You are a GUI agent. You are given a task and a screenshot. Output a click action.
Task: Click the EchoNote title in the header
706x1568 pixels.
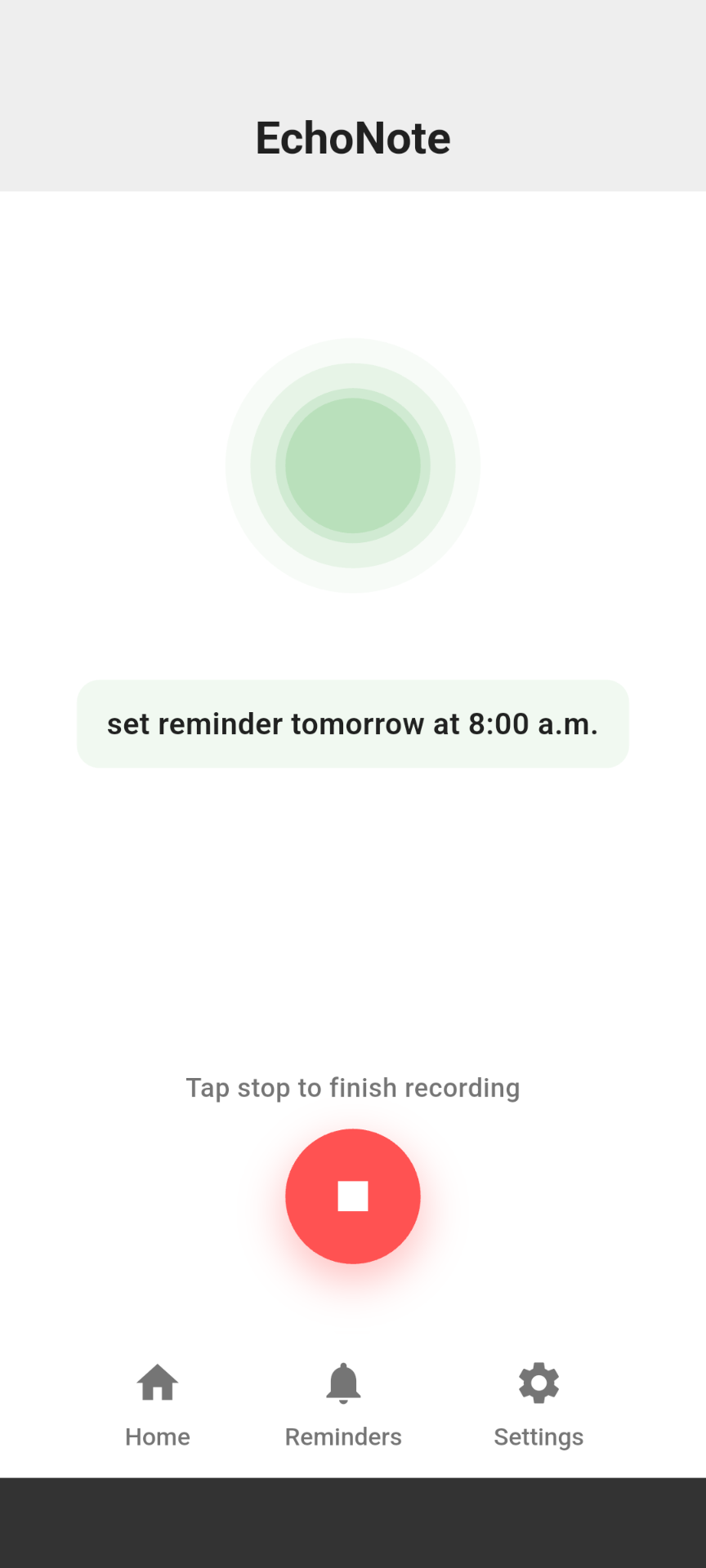[x=352, y=137]
